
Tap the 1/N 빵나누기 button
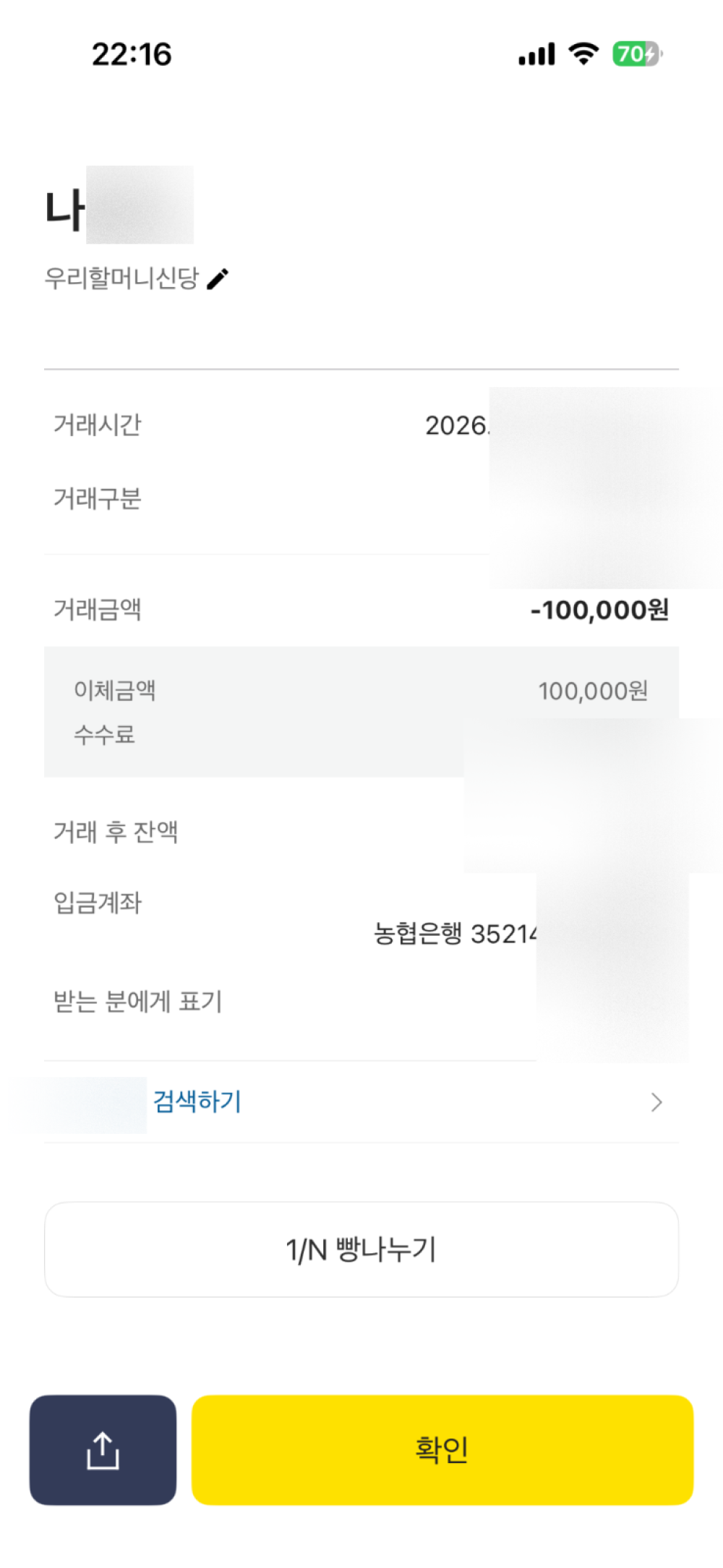[361, 1250]
